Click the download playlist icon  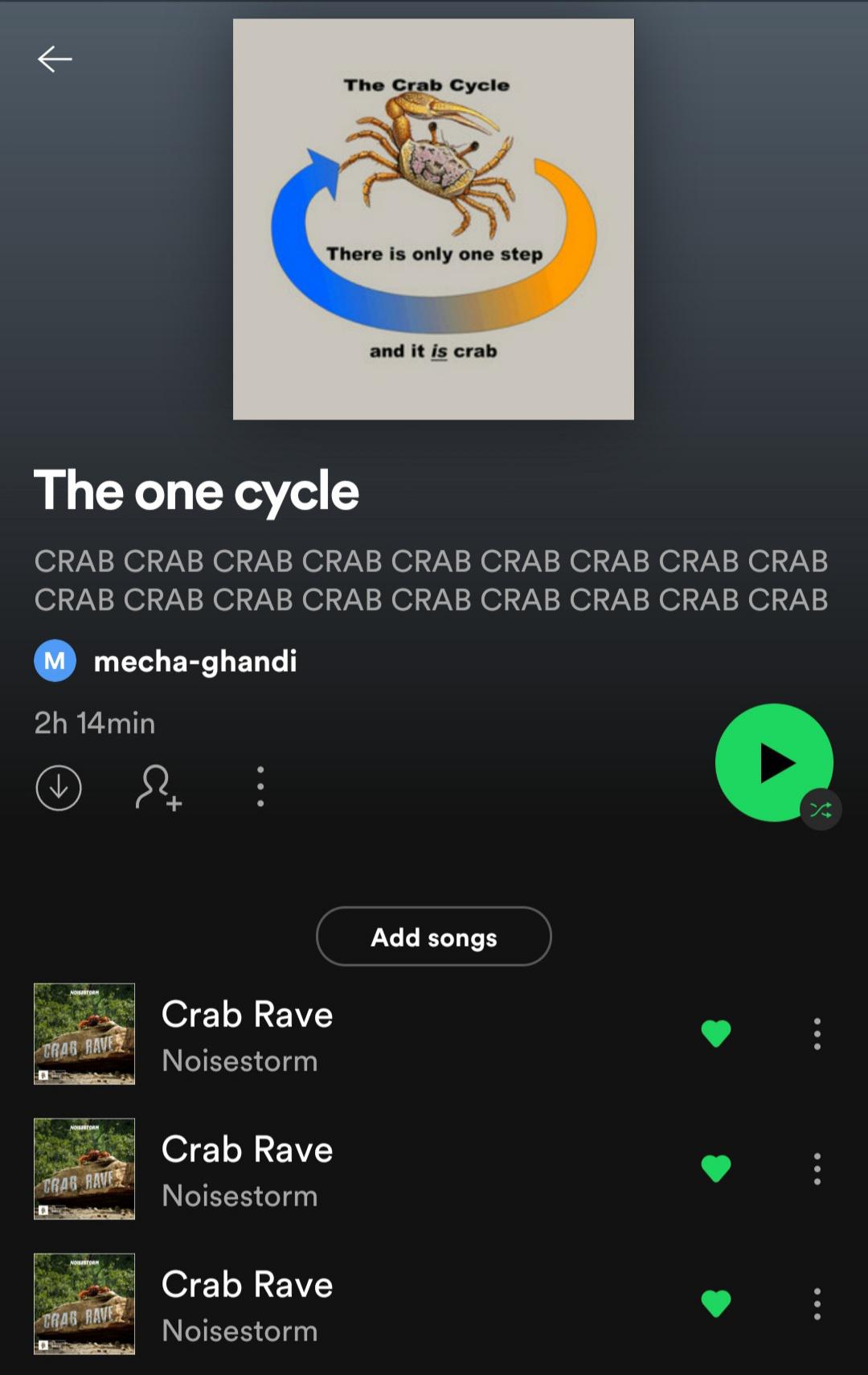(x=58, y=787)
